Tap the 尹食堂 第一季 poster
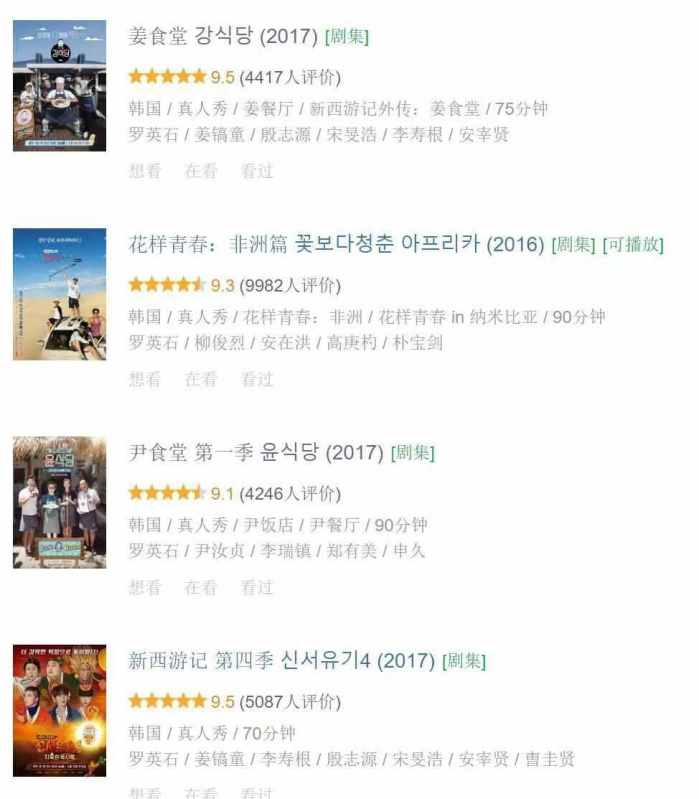Viewport: 699px width, 799px height. point(59,502)
